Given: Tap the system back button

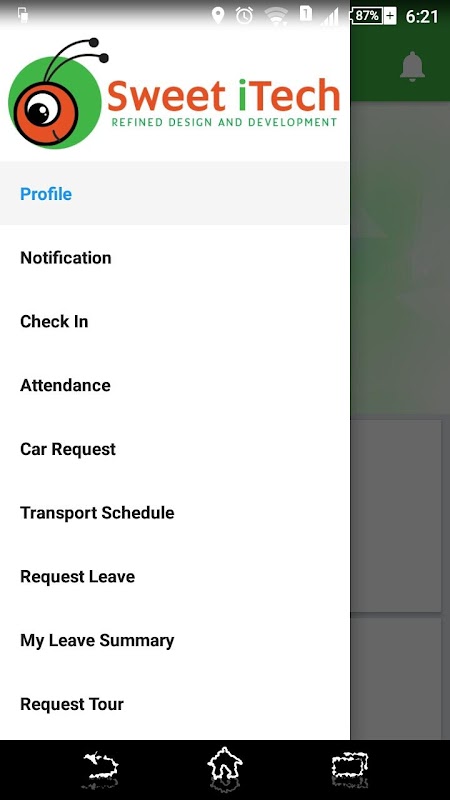Looking at the screenshot, I should pyautogui.click(x=101, y=769).
